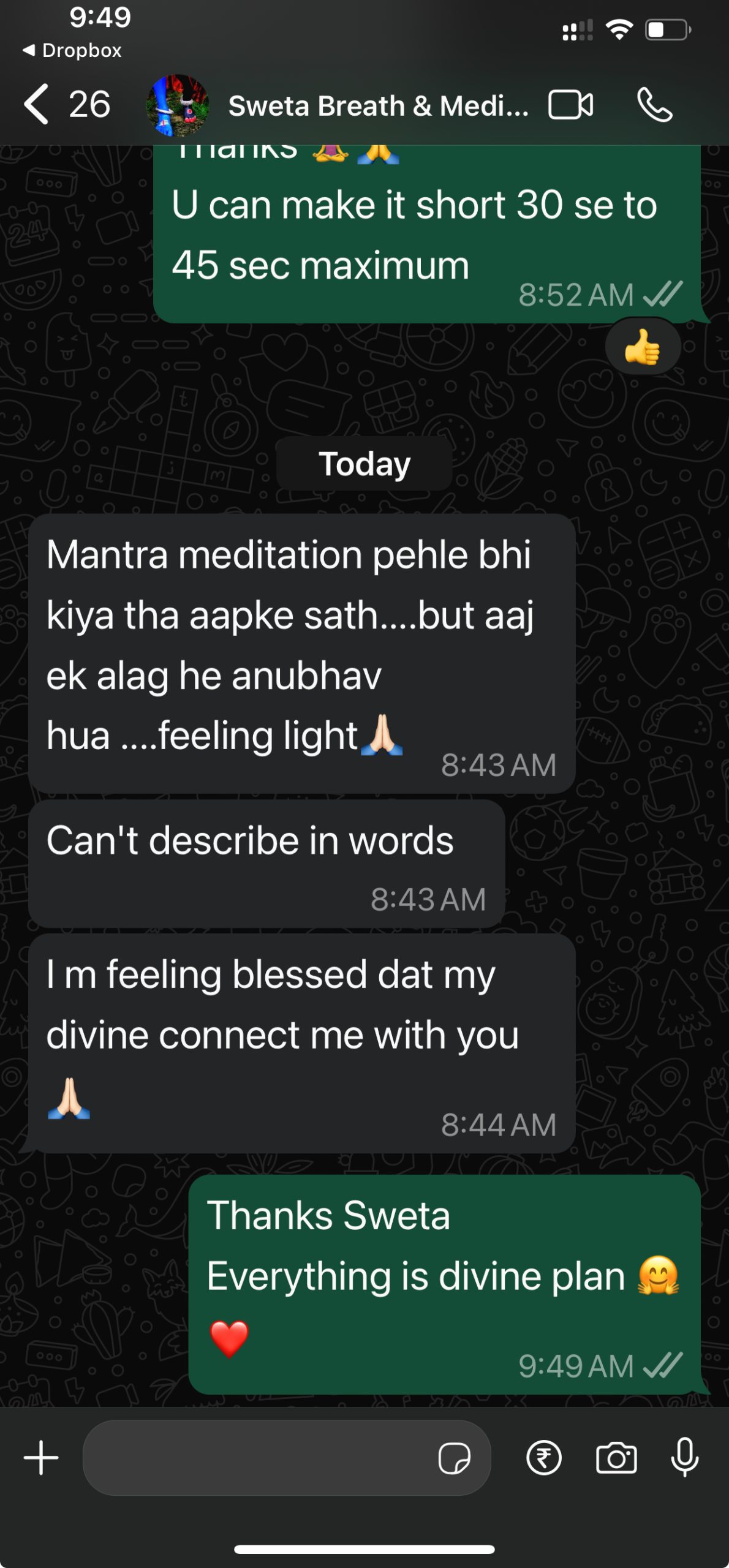Open Sweta's profile picture

178,105
